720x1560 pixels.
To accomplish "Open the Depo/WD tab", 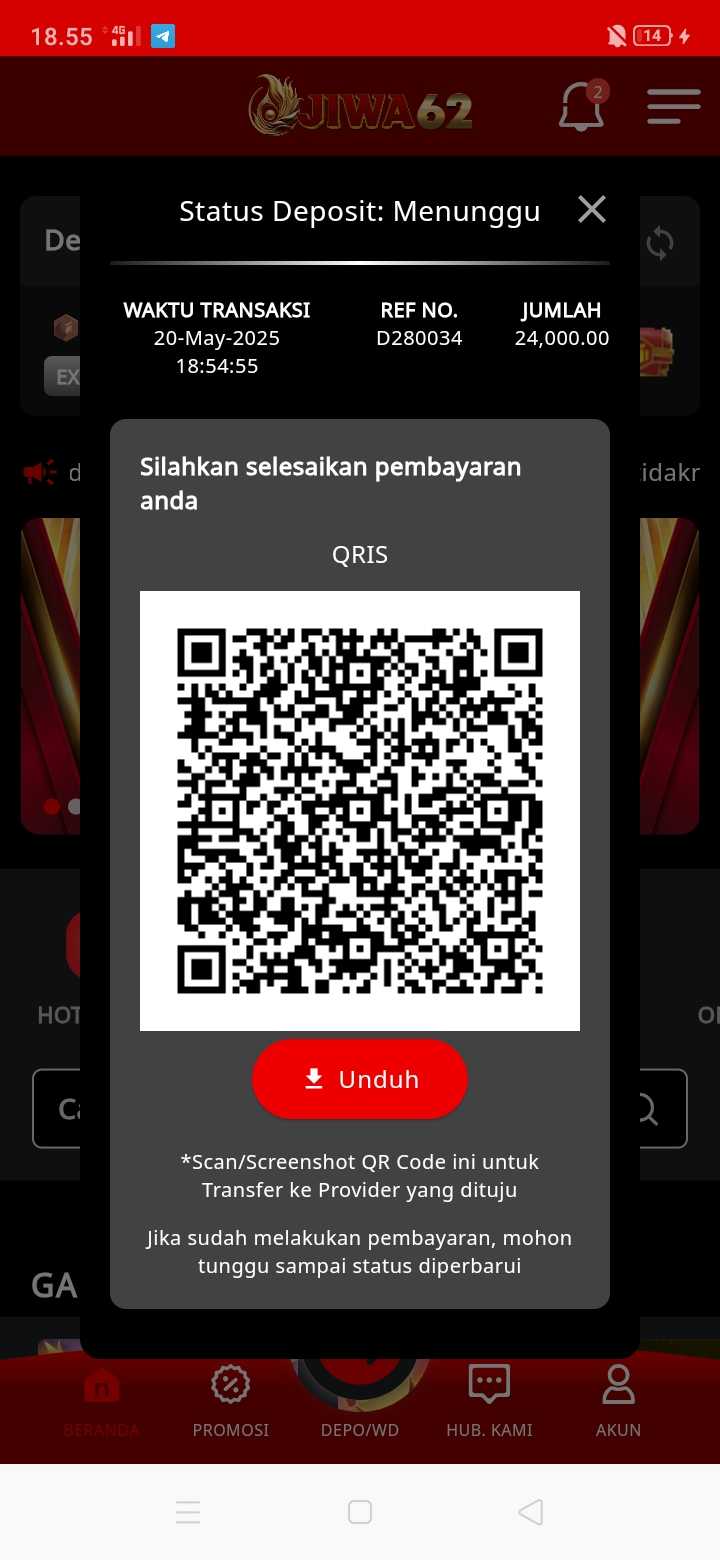I will (360, 1400).
